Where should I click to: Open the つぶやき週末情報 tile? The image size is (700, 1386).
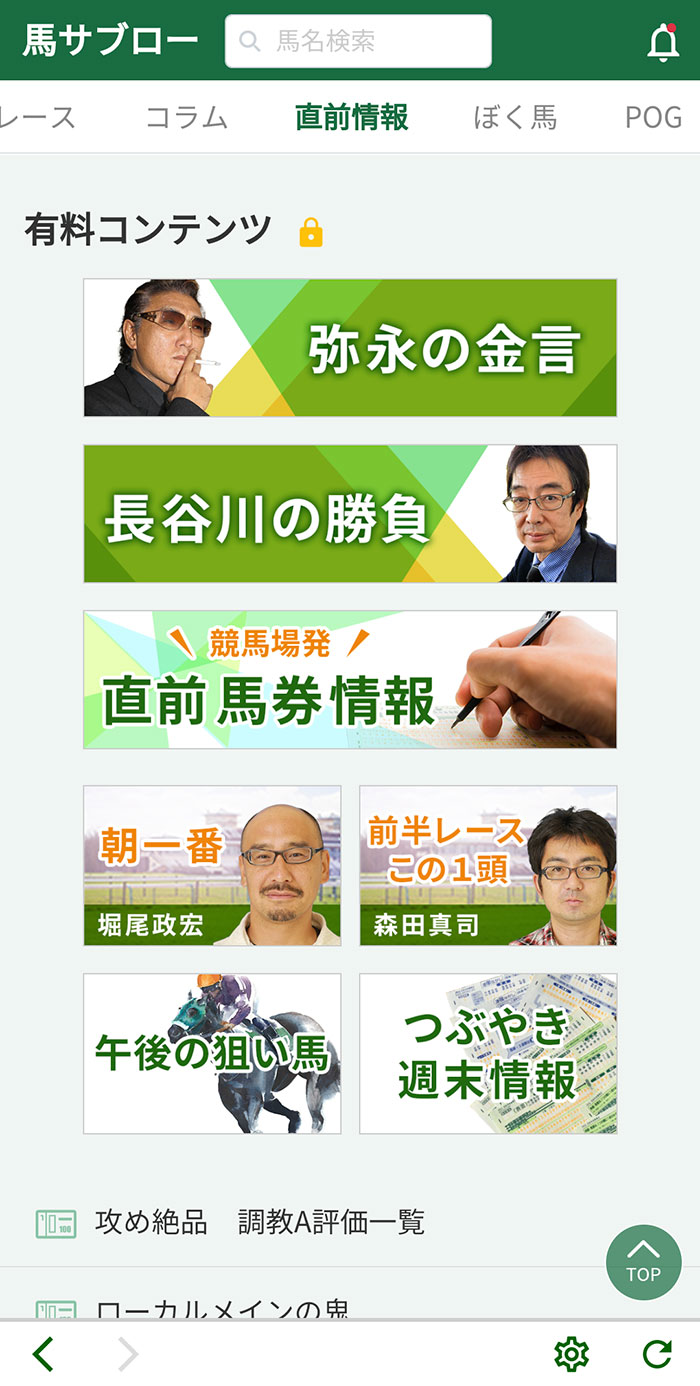pyautogui.click(x=488, y=1054)
